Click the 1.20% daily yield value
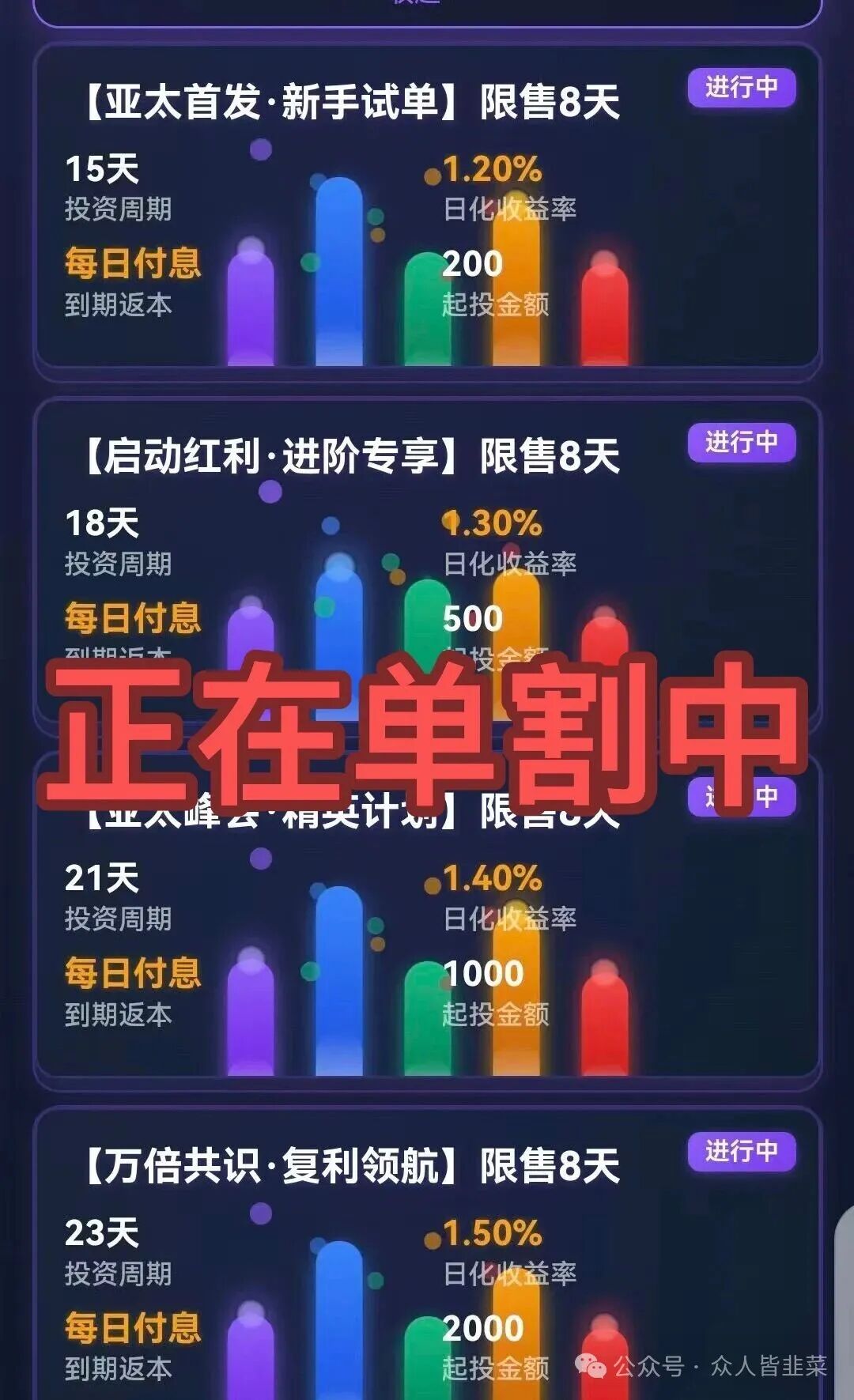This screenshot has height=1400, width=854. tap(492, 168)
